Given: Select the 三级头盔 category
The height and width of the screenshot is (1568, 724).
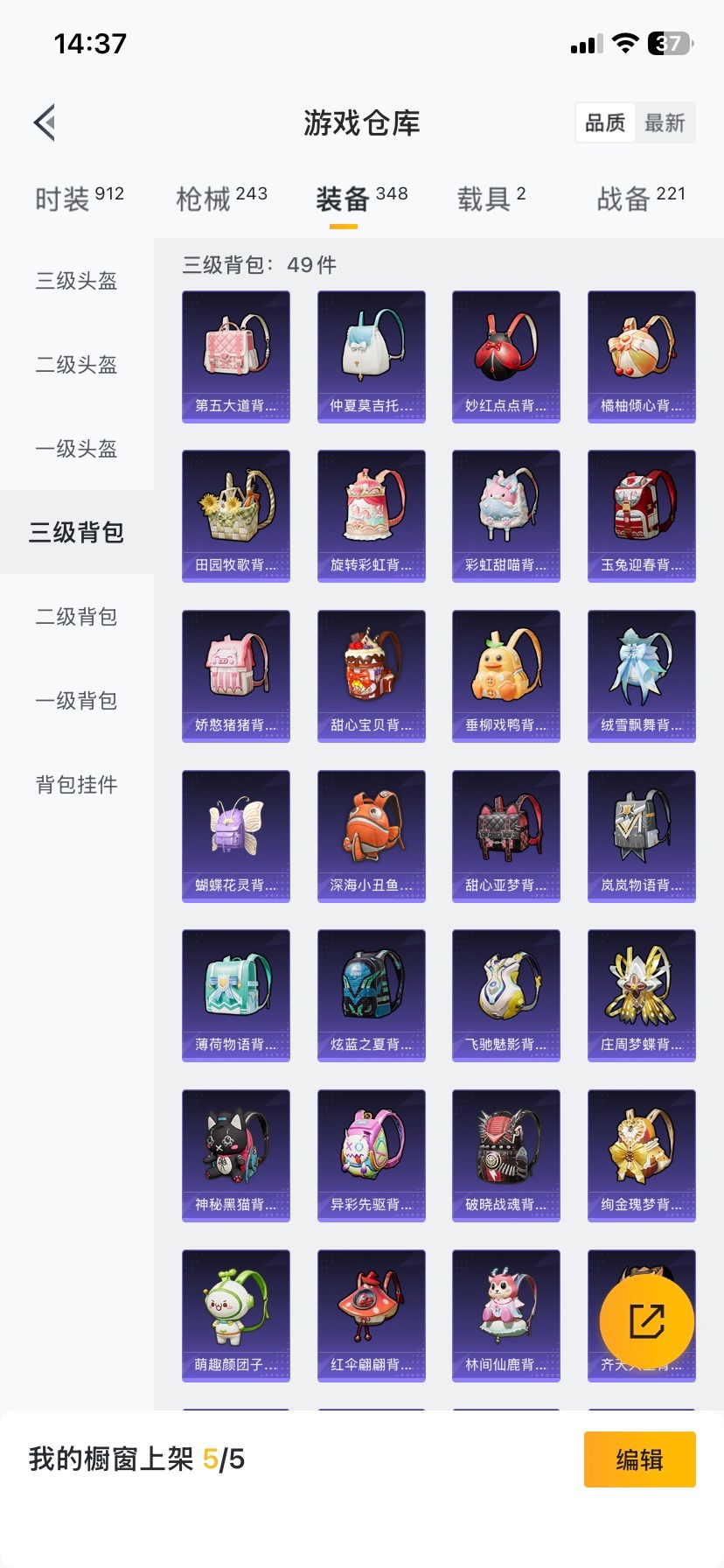Looking at the screenshot, I should [x=76, y=281].
